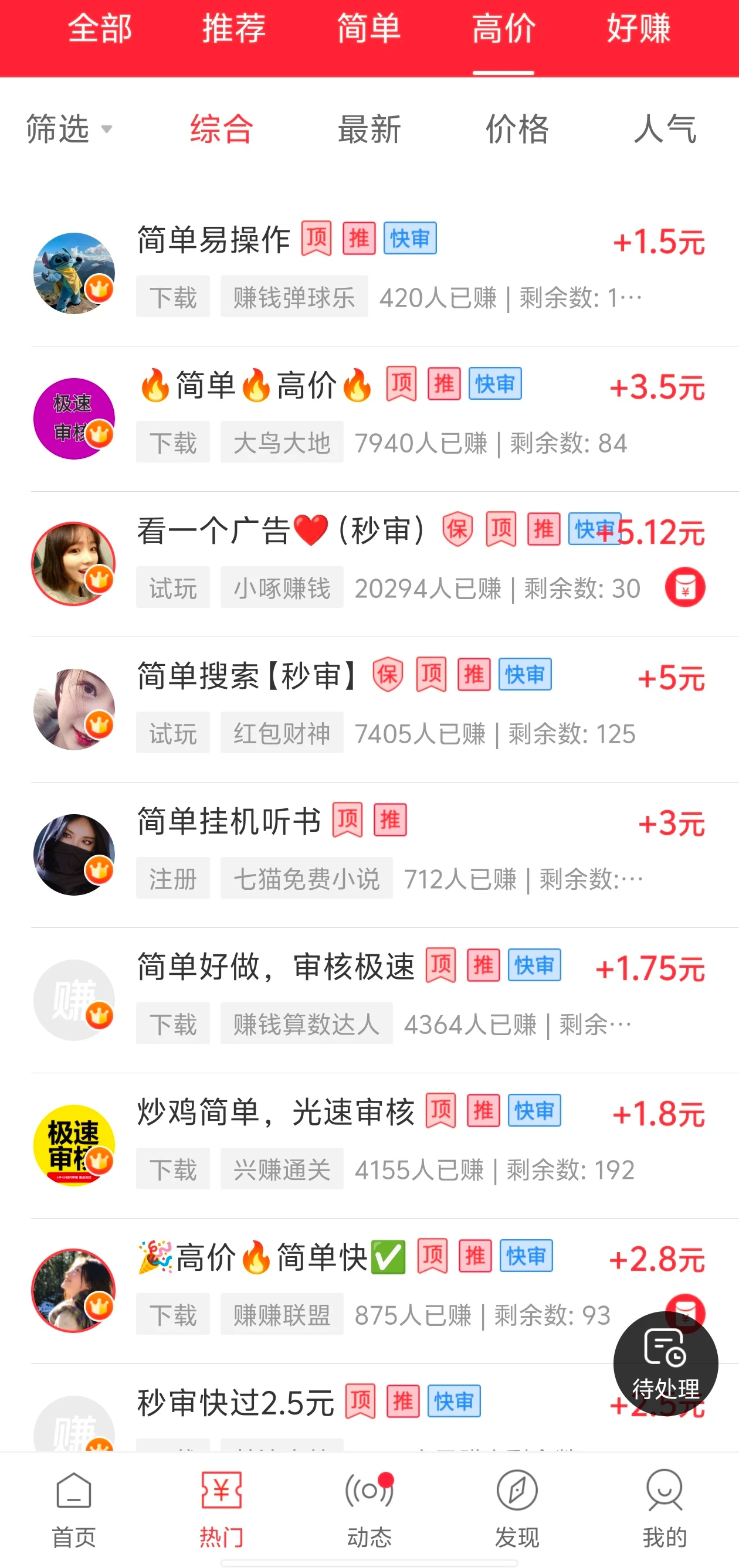This screenshot has height=1568, width=739.
Task: Switch to the 推荐 tab at top
Action: click(x=233, y=29)
